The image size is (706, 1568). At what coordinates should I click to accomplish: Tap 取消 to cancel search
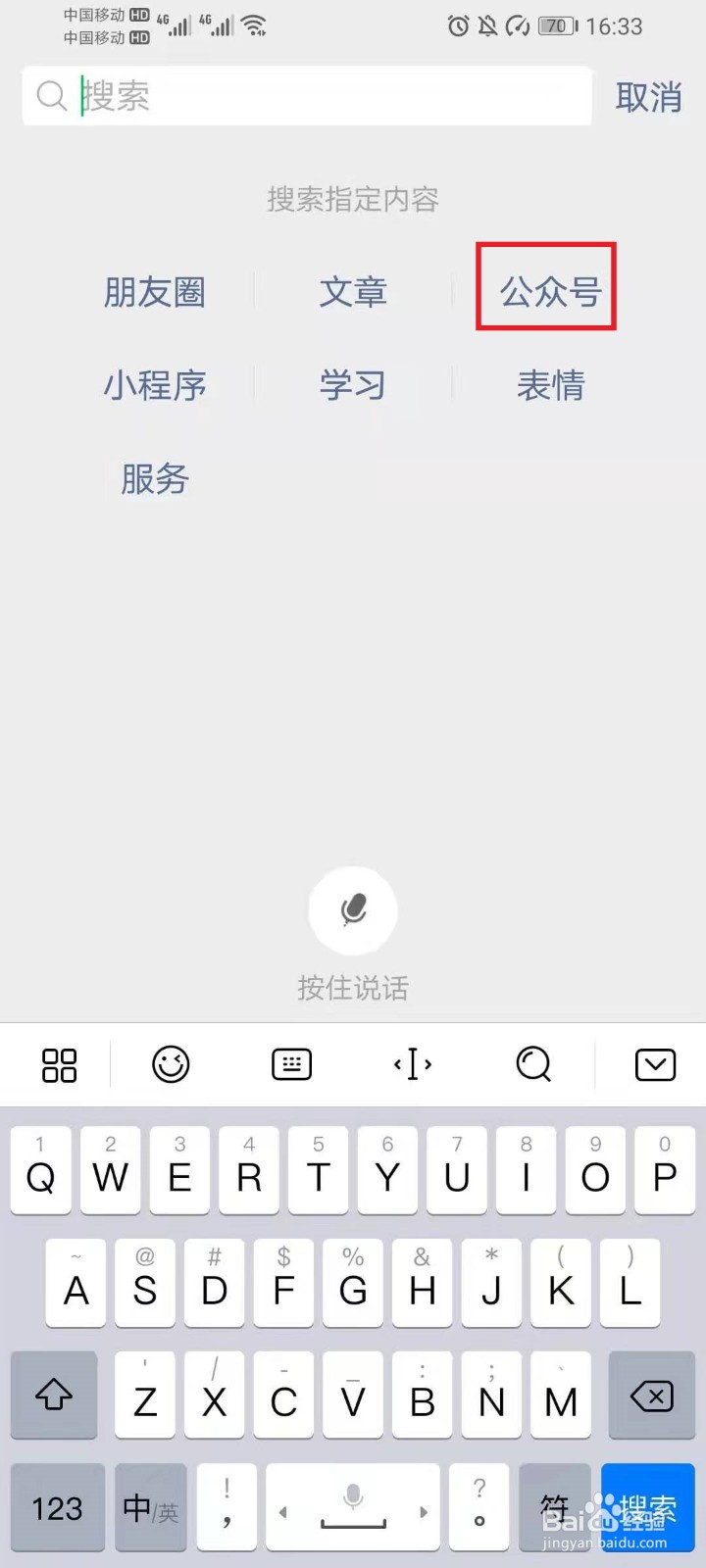point(648,97)
